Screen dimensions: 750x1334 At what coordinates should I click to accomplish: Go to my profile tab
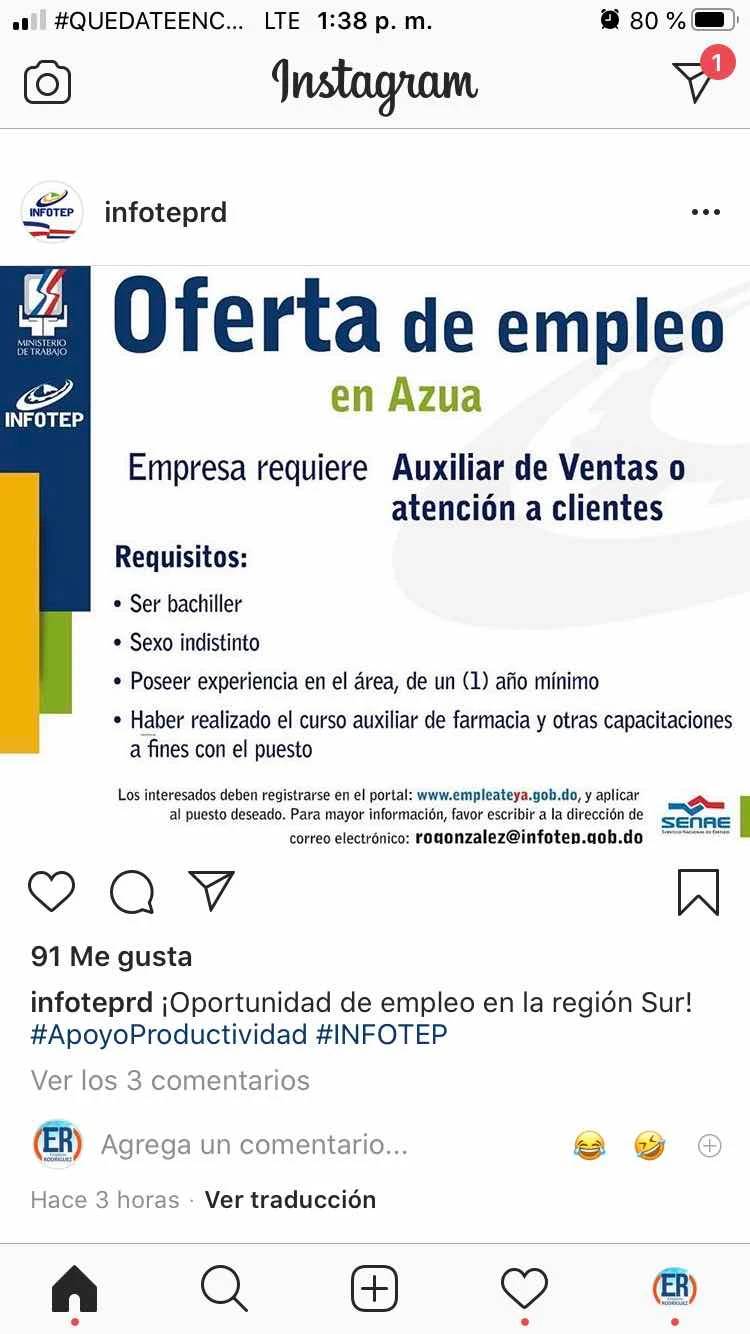[674, 1288]
